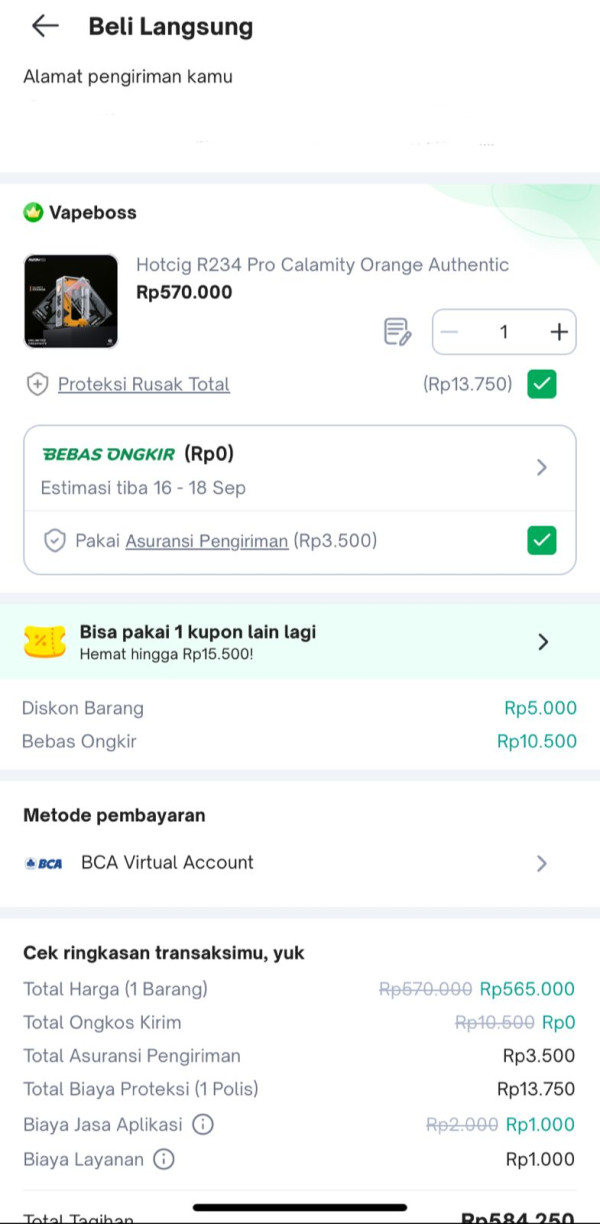Add a note to the order
The height and width of the screenshot is (1224, 600).
(397, 332)
